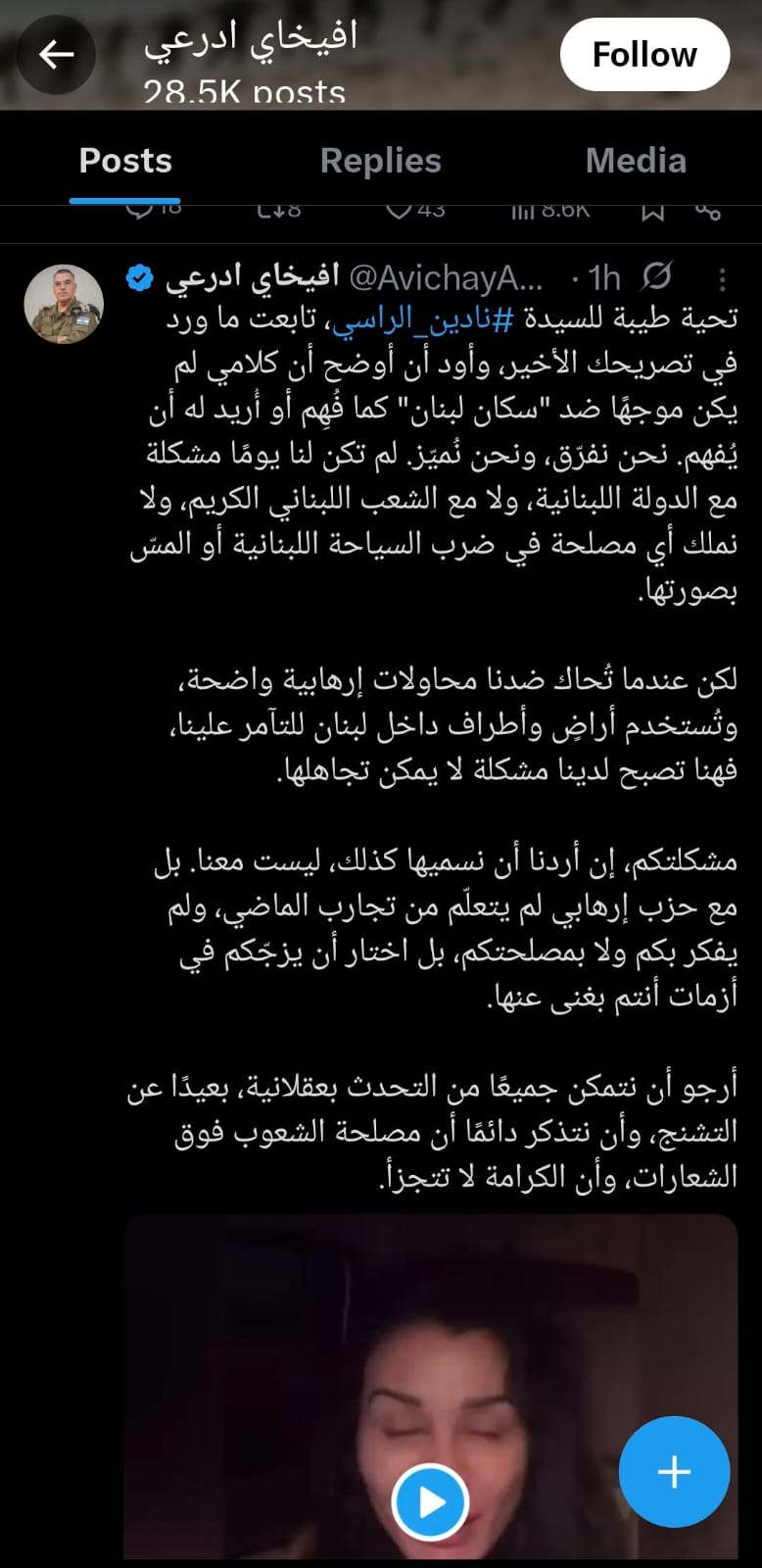Compose a new post
Image resolution: width=762 pixels, height=1568 pixels.
tap(674, 1471)
